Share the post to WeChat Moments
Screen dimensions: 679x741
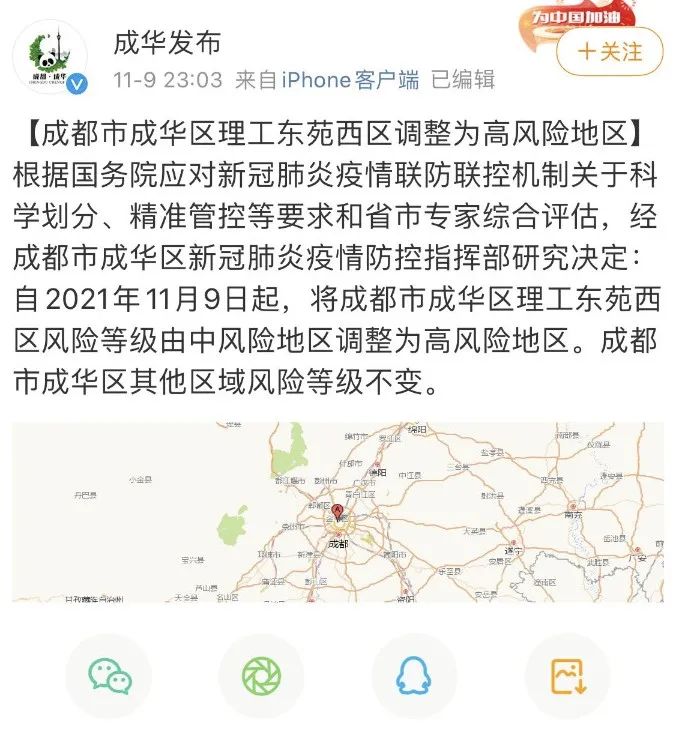point(261,676)
